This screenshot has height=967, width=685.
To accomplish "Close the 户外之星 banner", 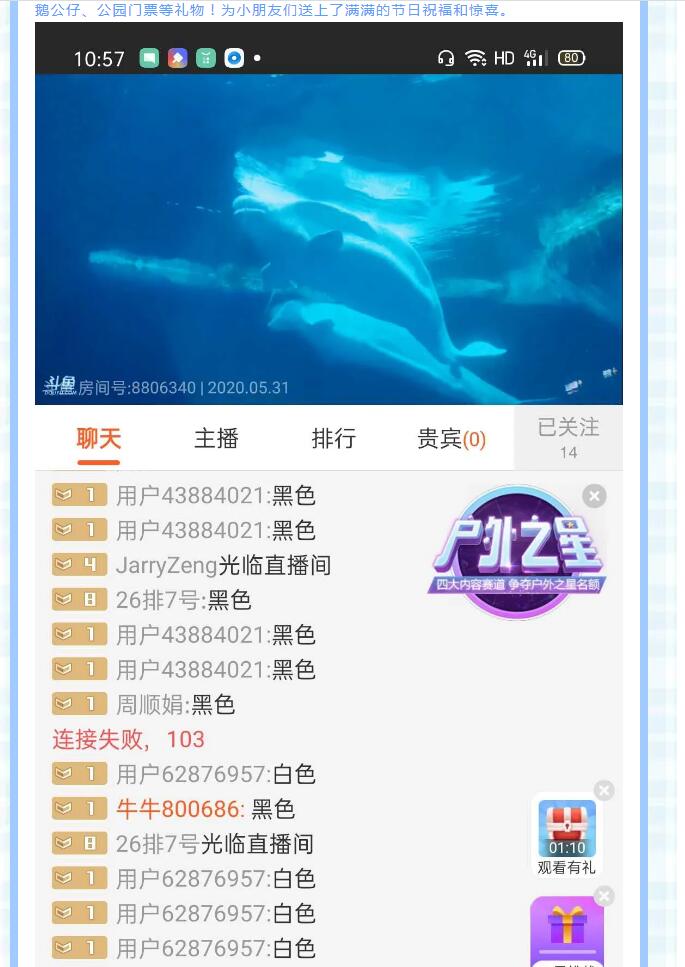I will click(594, 496).
